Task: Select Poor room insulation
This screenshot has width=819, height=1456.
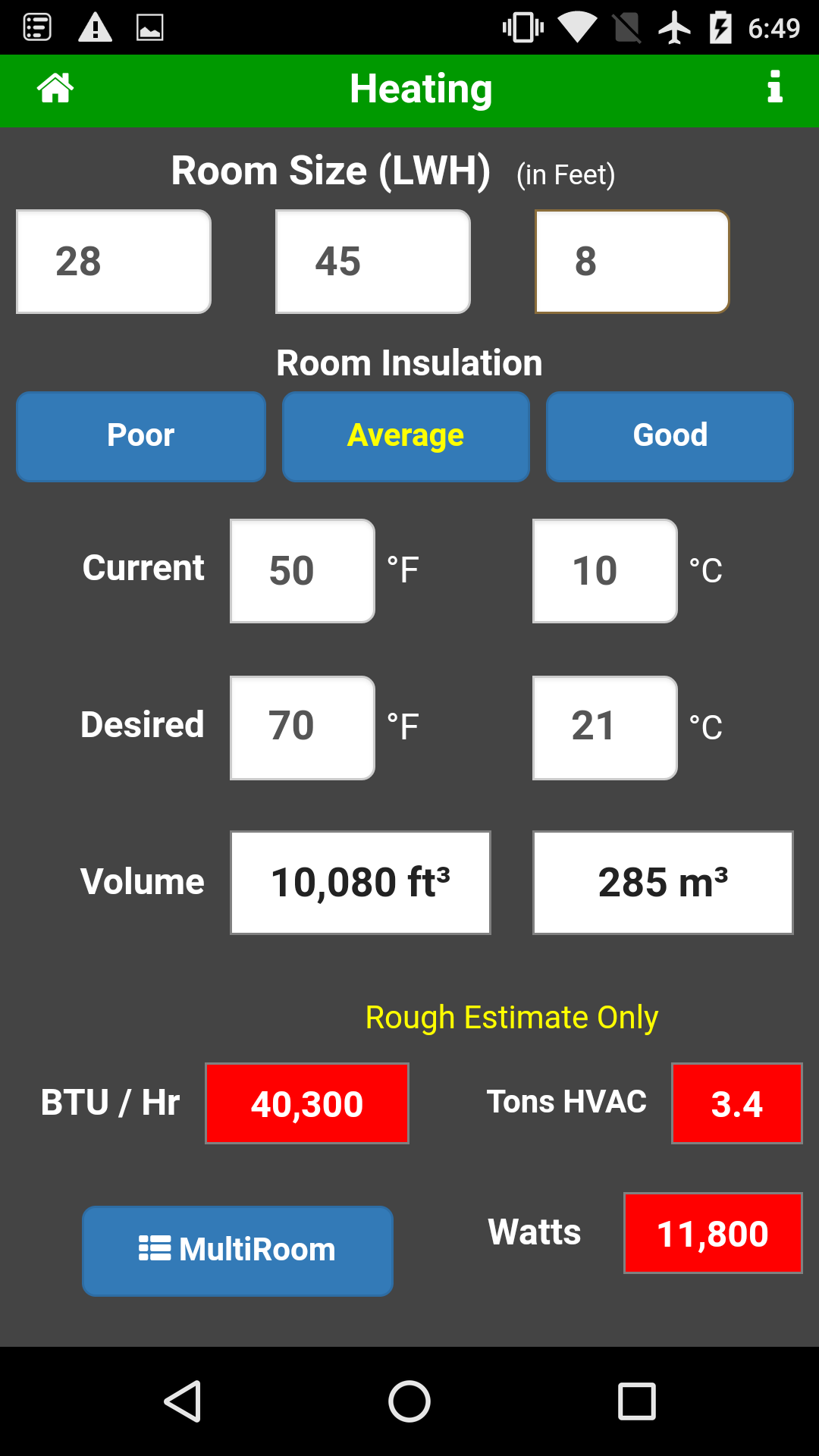Action: 141,436
